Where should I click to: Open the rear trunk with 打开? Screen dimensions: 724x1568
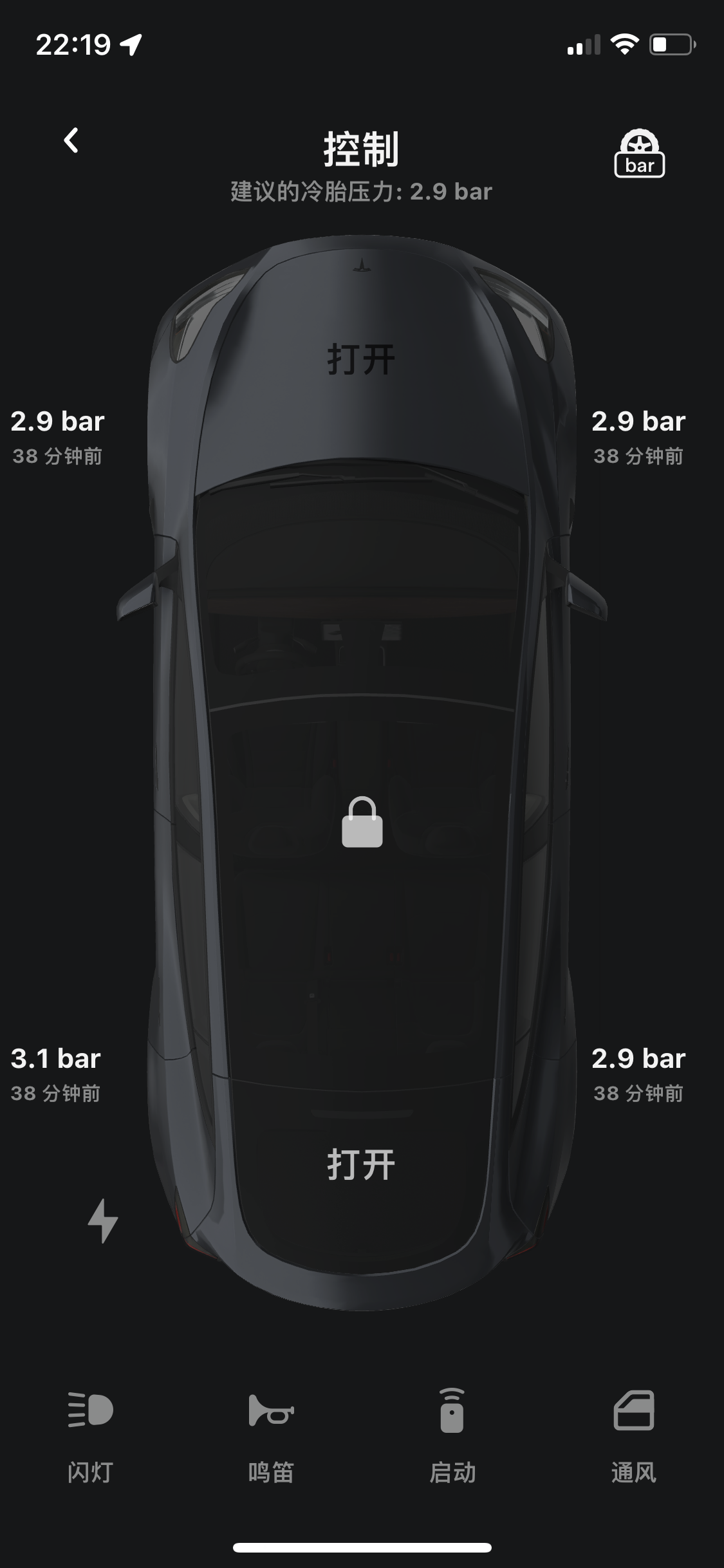click(x=361, y=1164)
